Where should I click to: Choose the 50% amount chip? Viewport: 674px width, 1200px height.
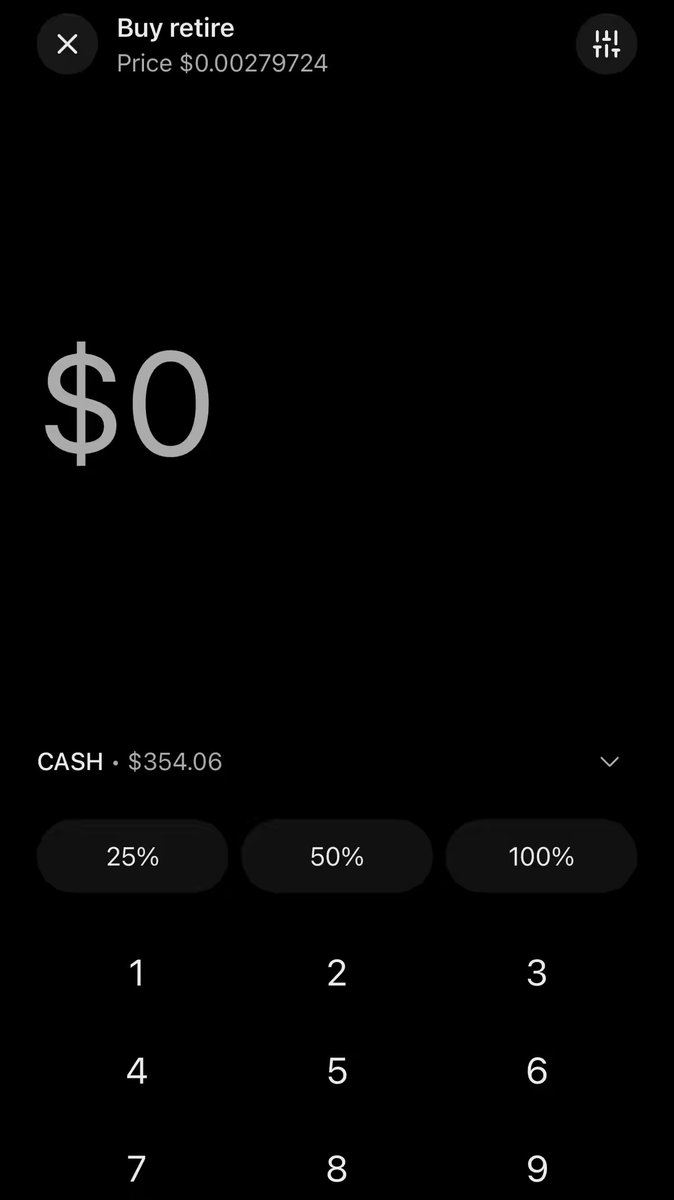pos(337,856)
